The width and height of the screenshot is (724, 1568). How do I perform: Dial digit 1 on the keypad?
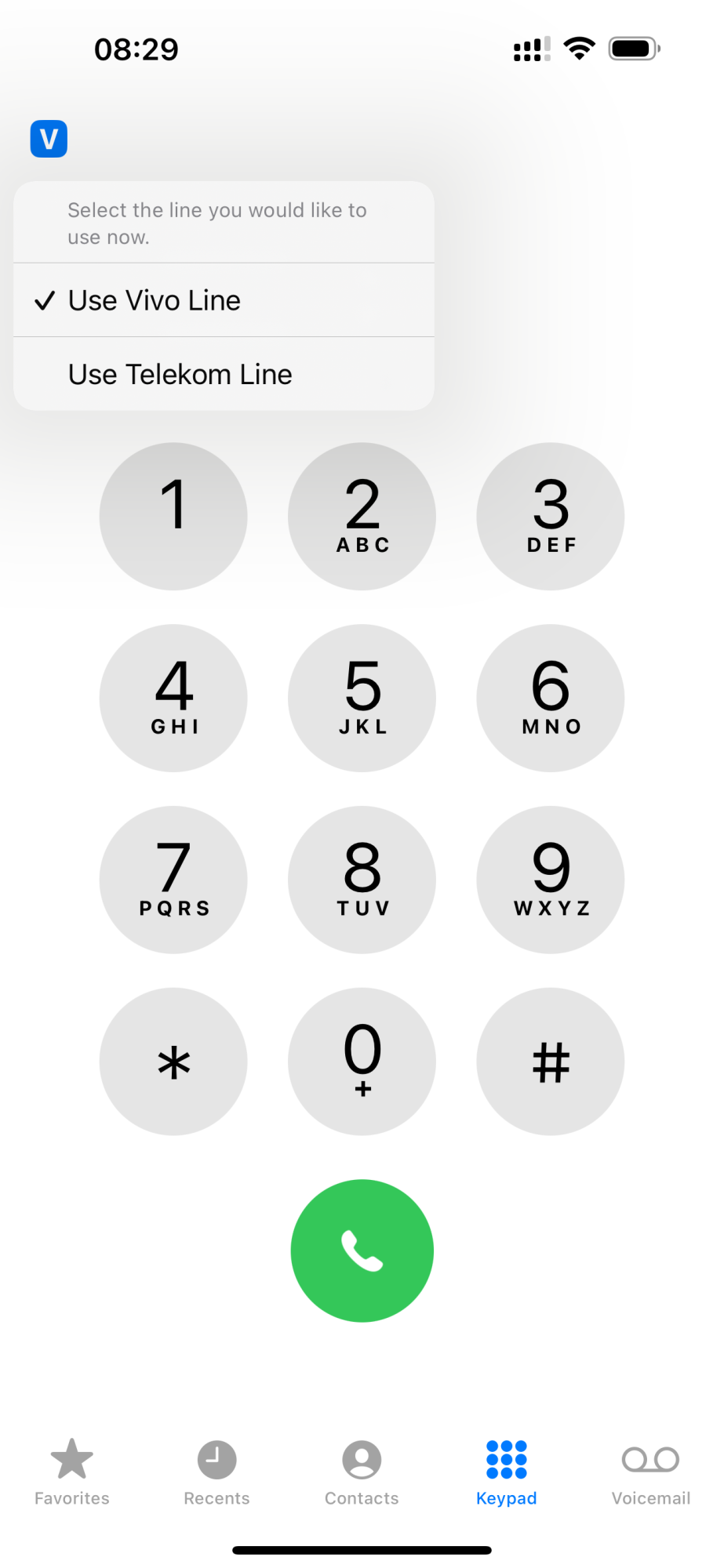coord(173,517)
